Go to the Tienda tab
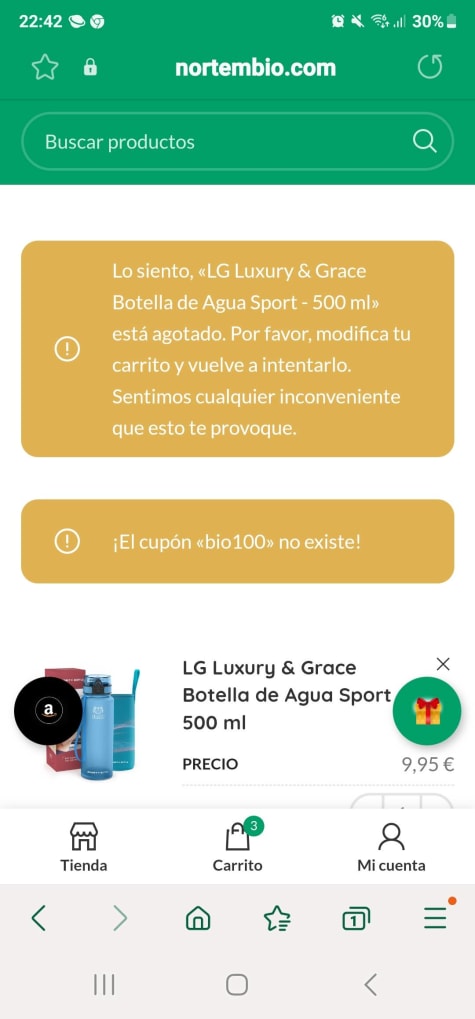The image size is (475, 1019). [x=84, y=847]
